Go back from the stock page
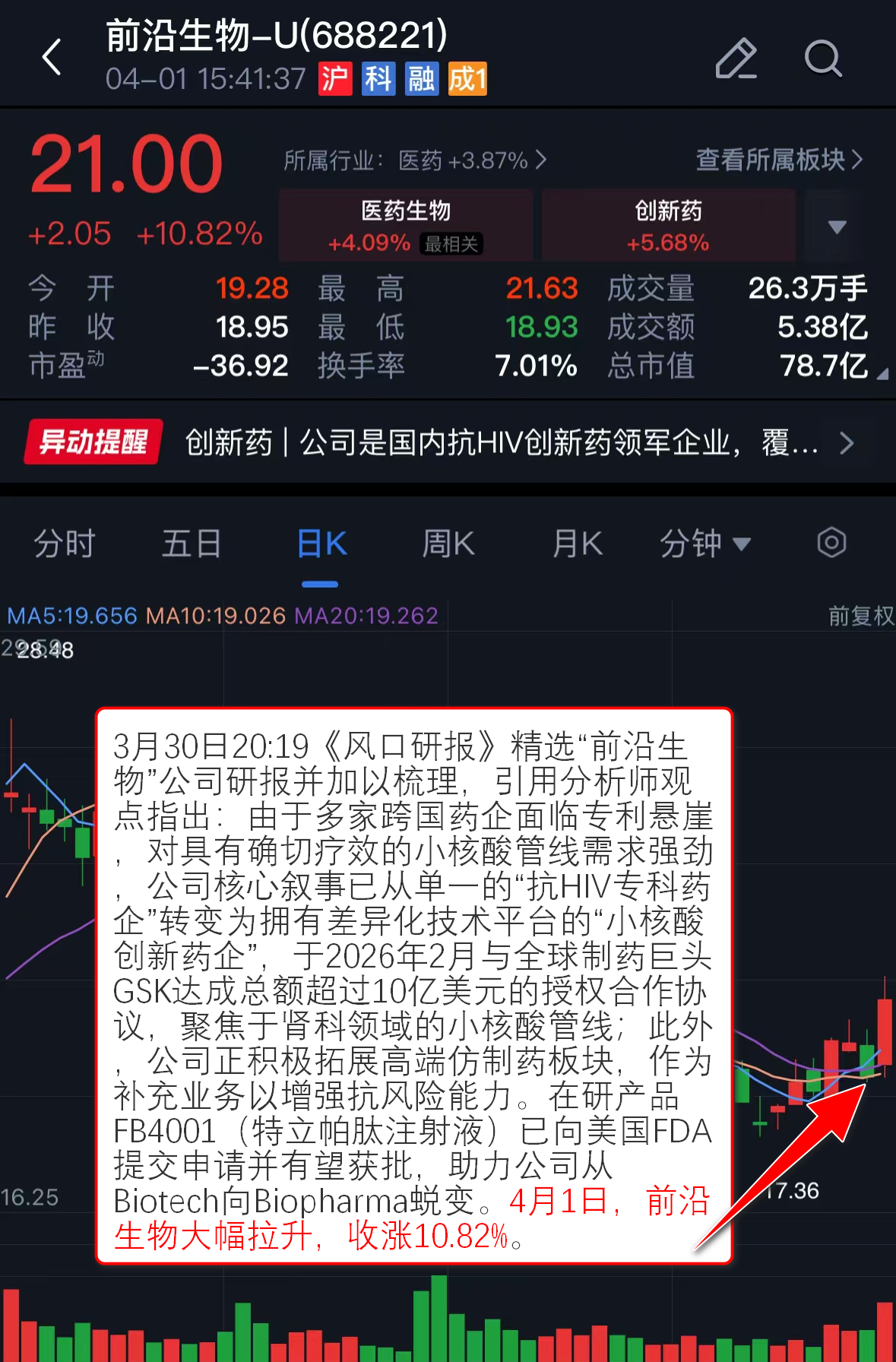Image resolution: width=896 pixels, height=1362 pixels. tap(52, 58)
